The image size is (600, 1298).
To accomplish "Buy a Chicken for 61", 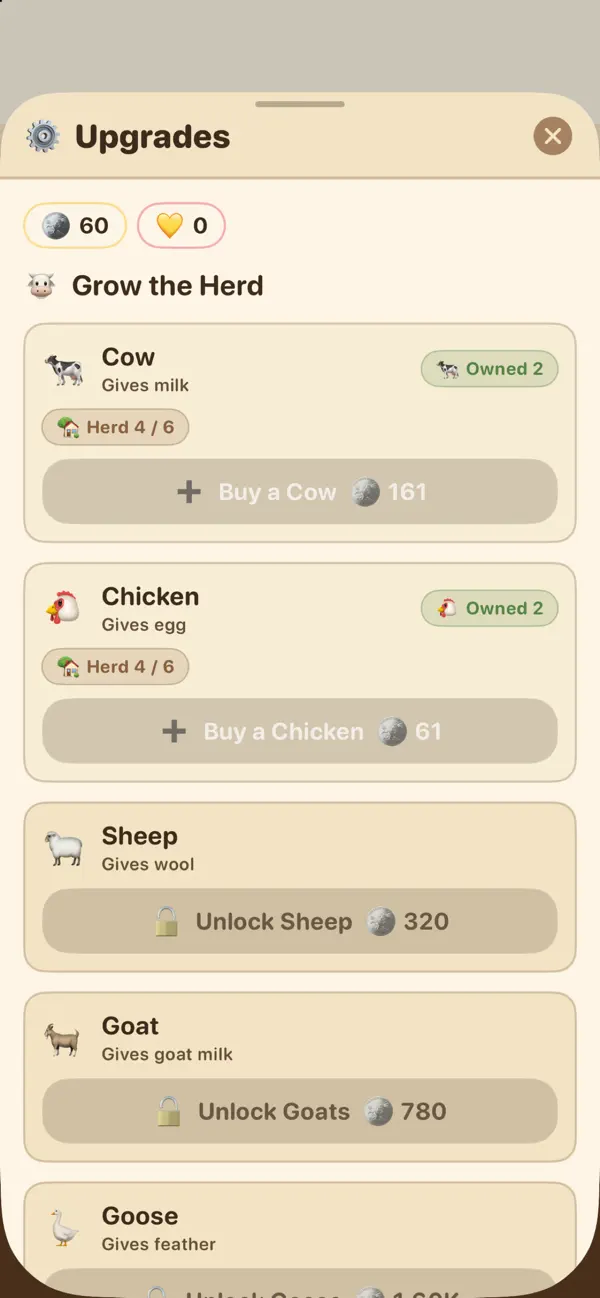I will click(x=300, y=731).
